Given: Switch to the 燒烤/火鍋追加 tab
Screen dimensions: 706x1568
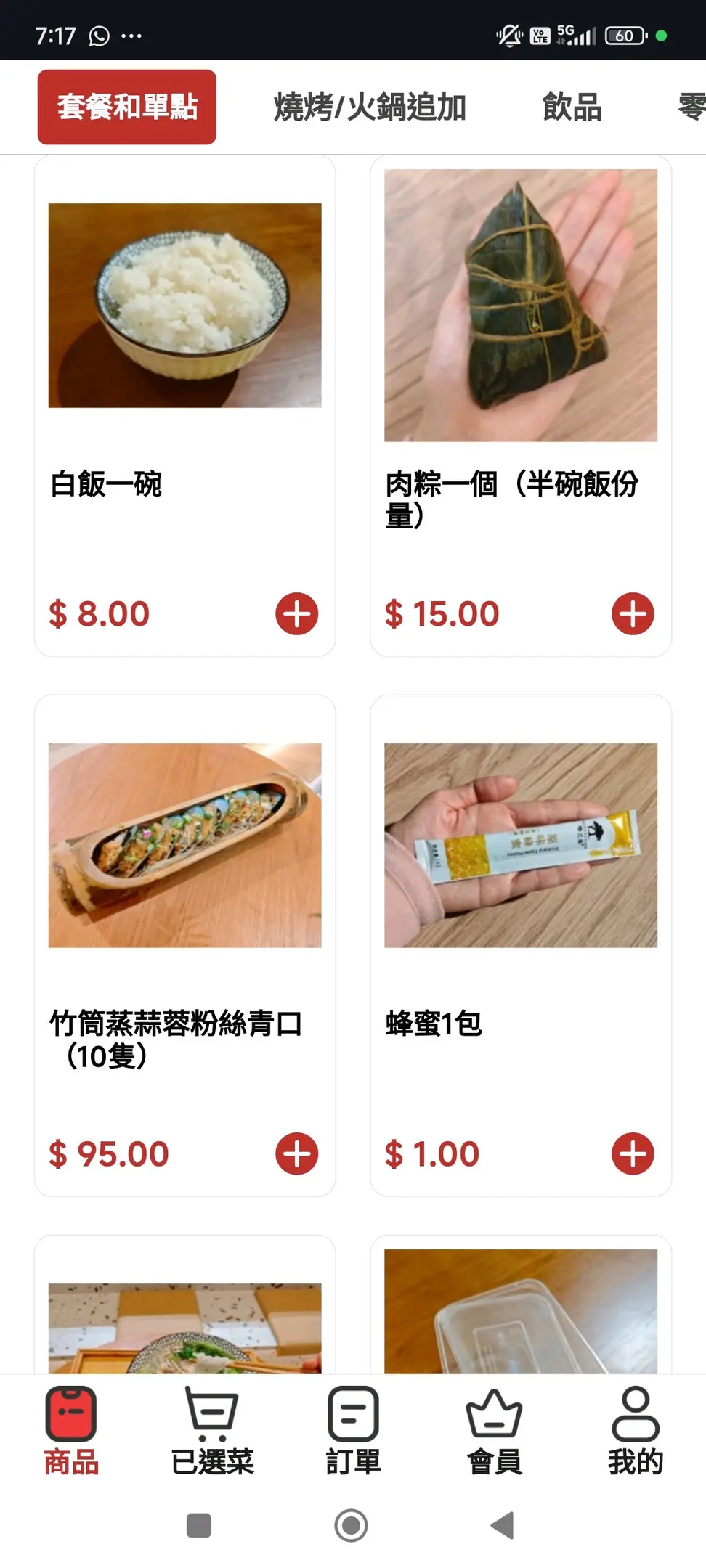Looking at the screenshot, I should [x=370, y=107].
